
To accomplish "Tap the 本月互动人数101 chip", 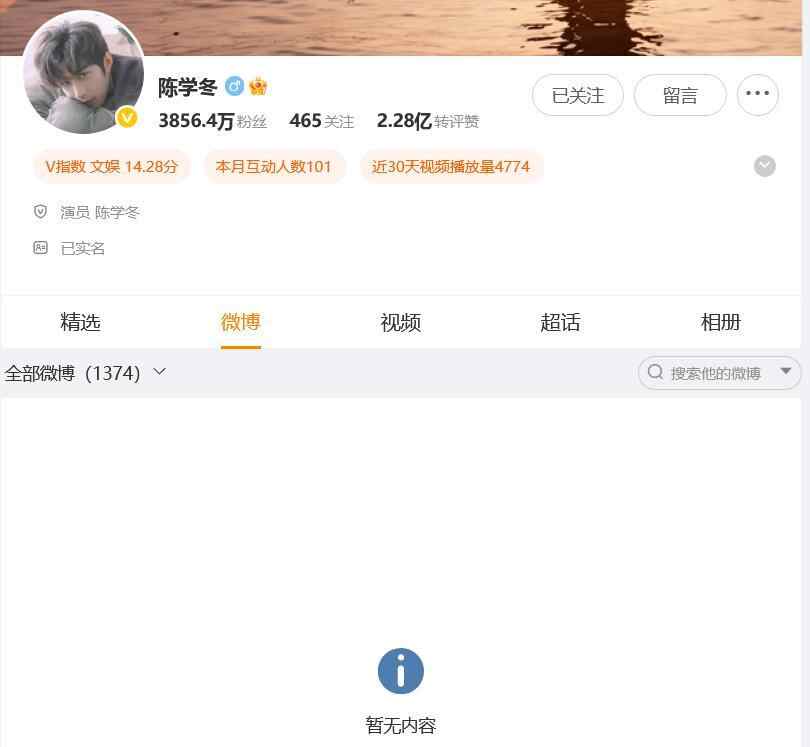I will coord(274,167).
